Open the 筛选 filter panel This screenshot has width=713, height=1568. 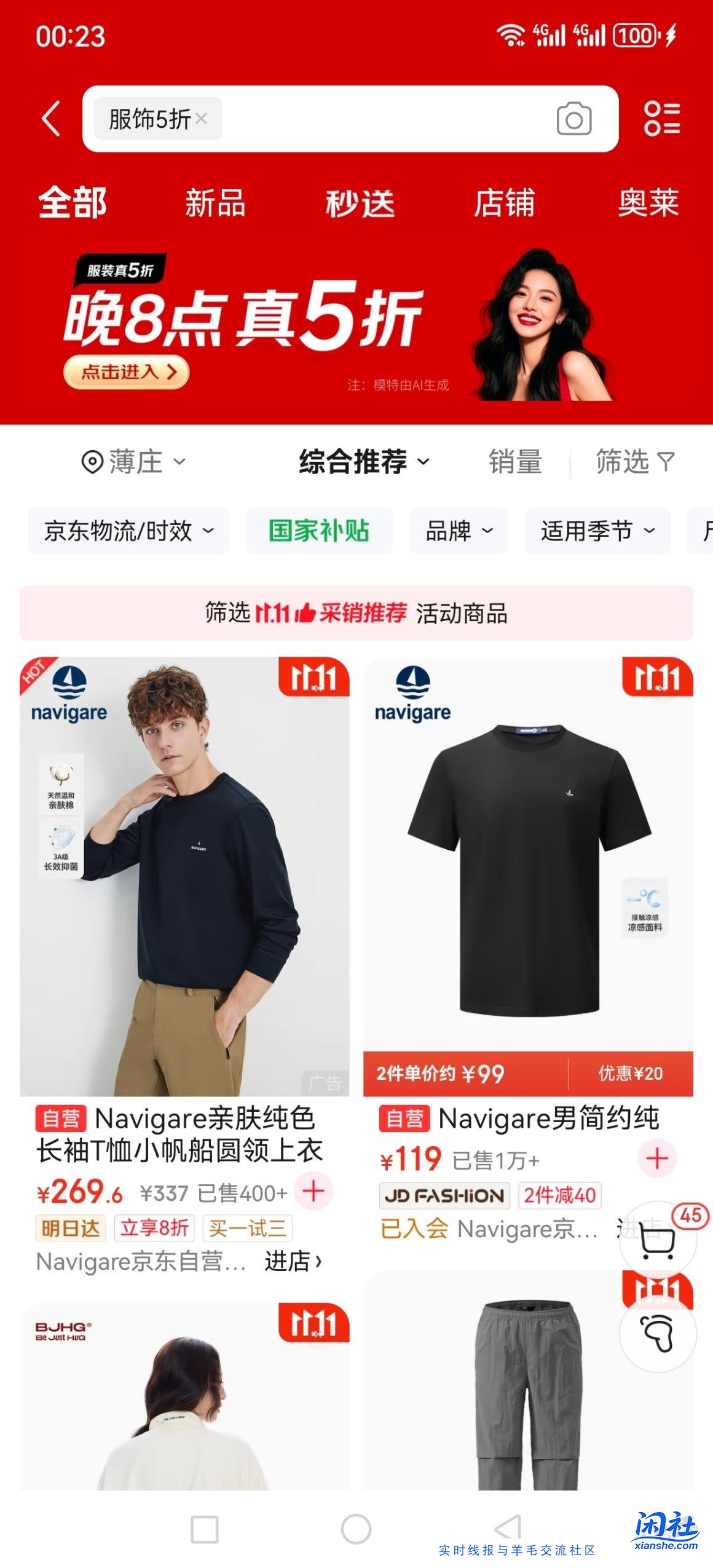635,462
